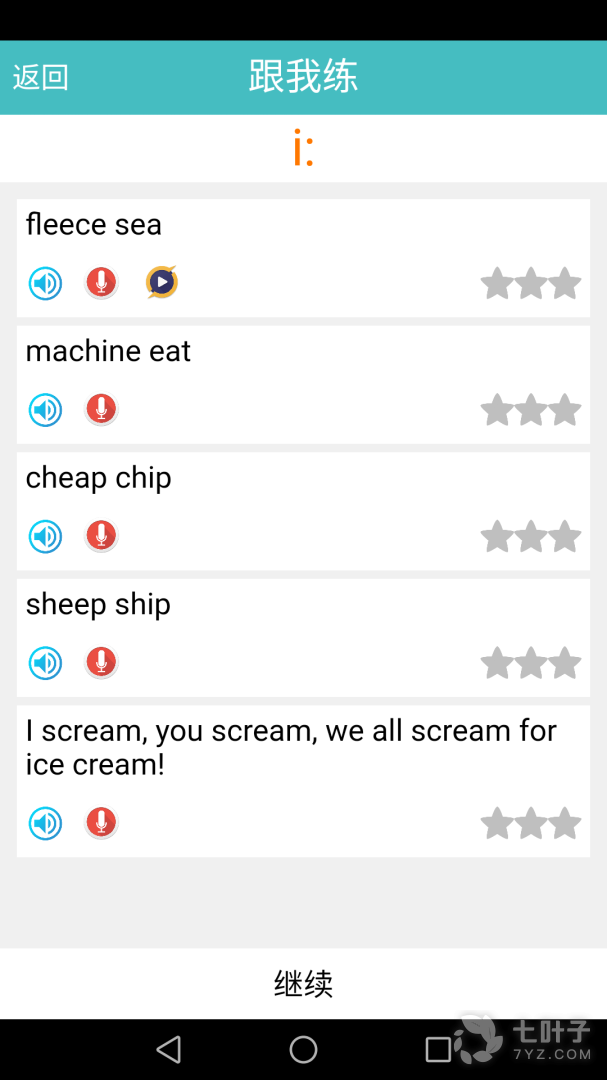Play audio for "fleece sea"
The height and width of the screenshot is (1080, 607).
tap(45, 283)
